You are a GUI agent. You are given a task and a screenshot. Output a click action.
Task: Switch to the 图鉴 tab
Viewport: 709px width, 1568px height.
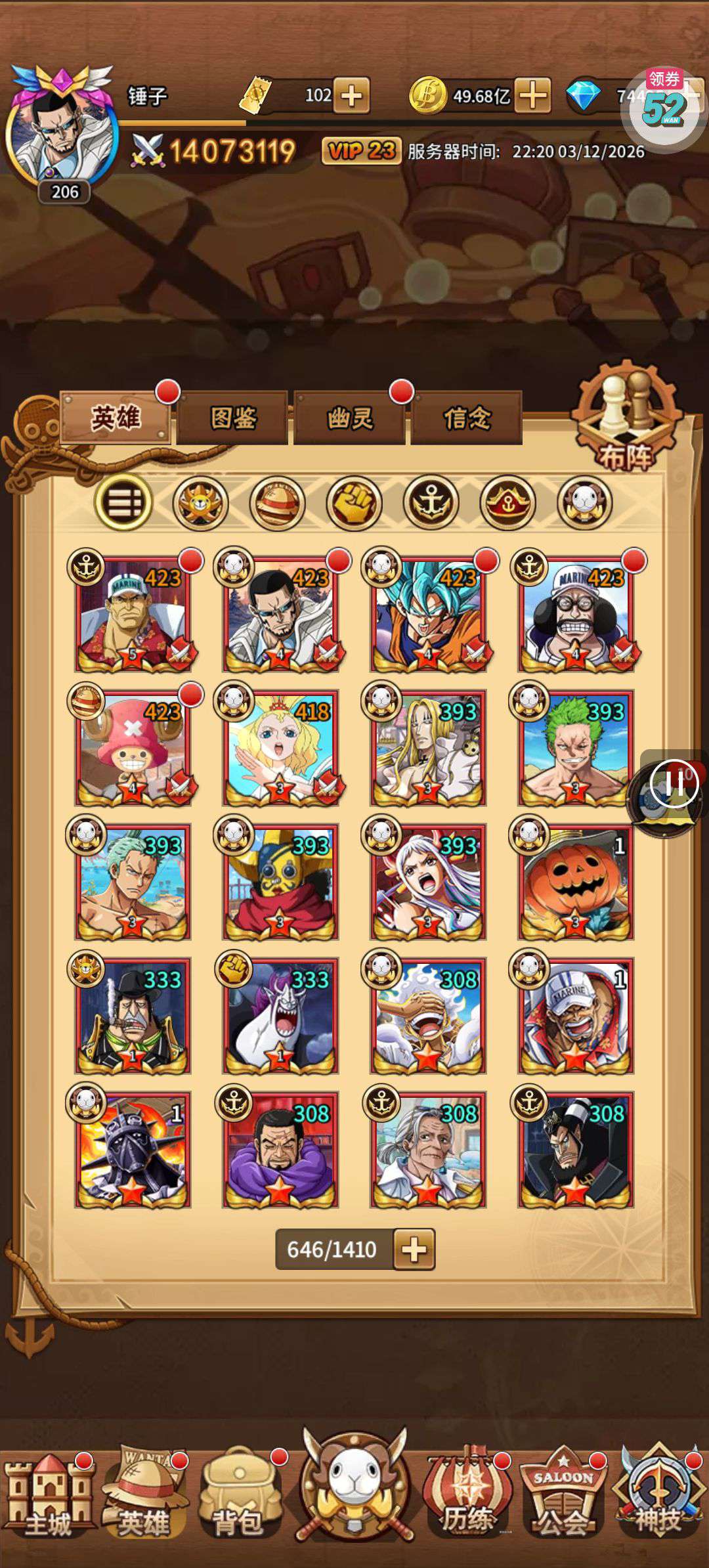(x=233, y=418)
